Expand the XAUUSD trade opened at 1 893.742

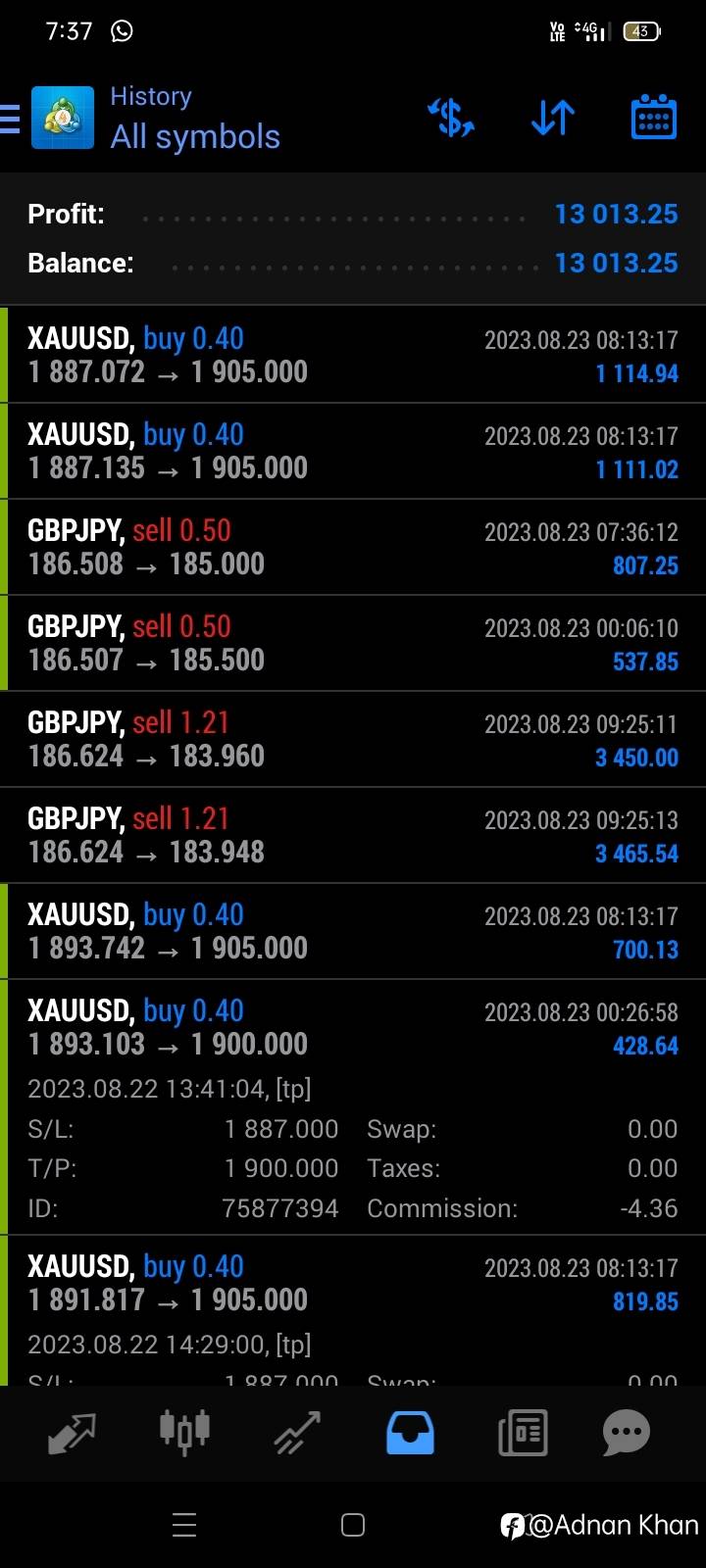[x=353, y=931]
